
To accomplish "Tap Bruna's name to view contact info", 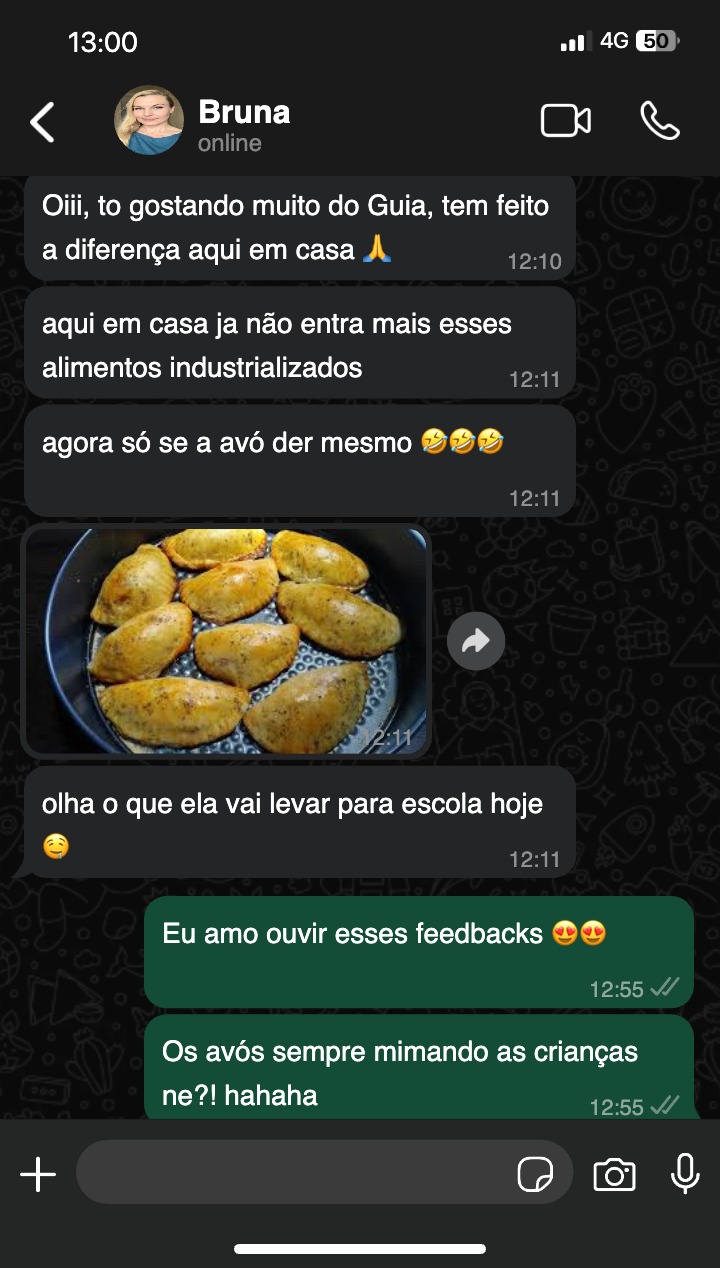I will point(245,111).
